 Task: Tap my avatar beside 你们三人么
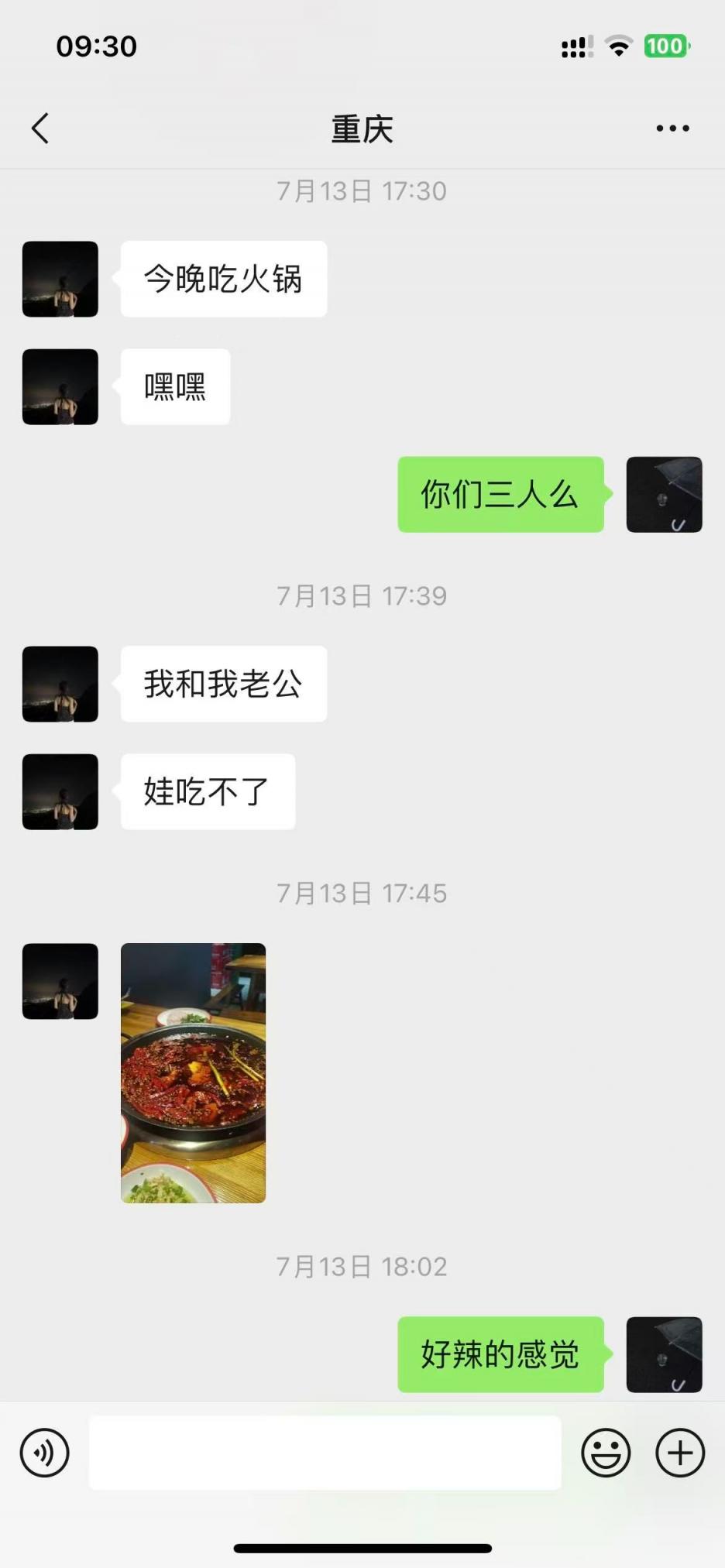tap(664, 494)
